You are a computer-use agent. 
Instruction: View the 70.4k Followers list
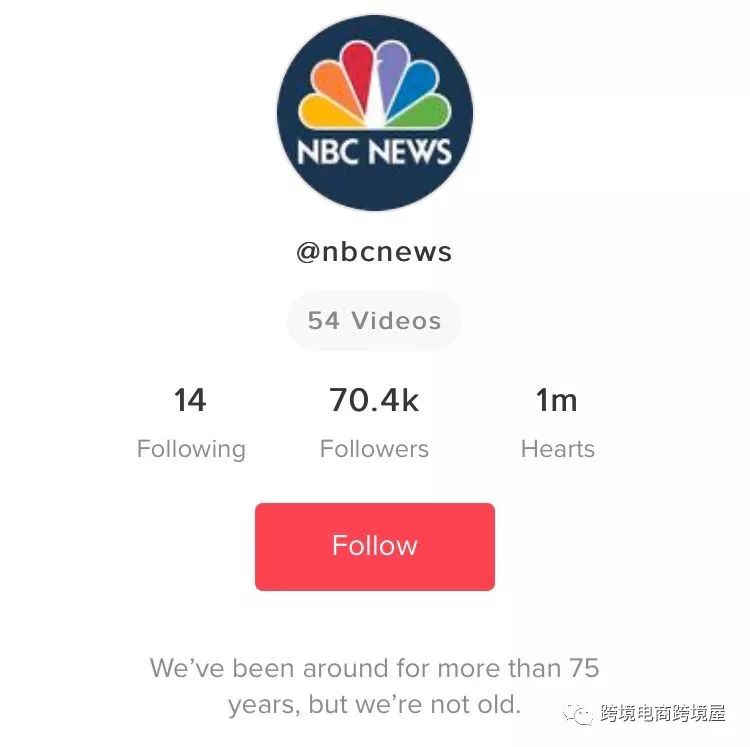[374, 424]
